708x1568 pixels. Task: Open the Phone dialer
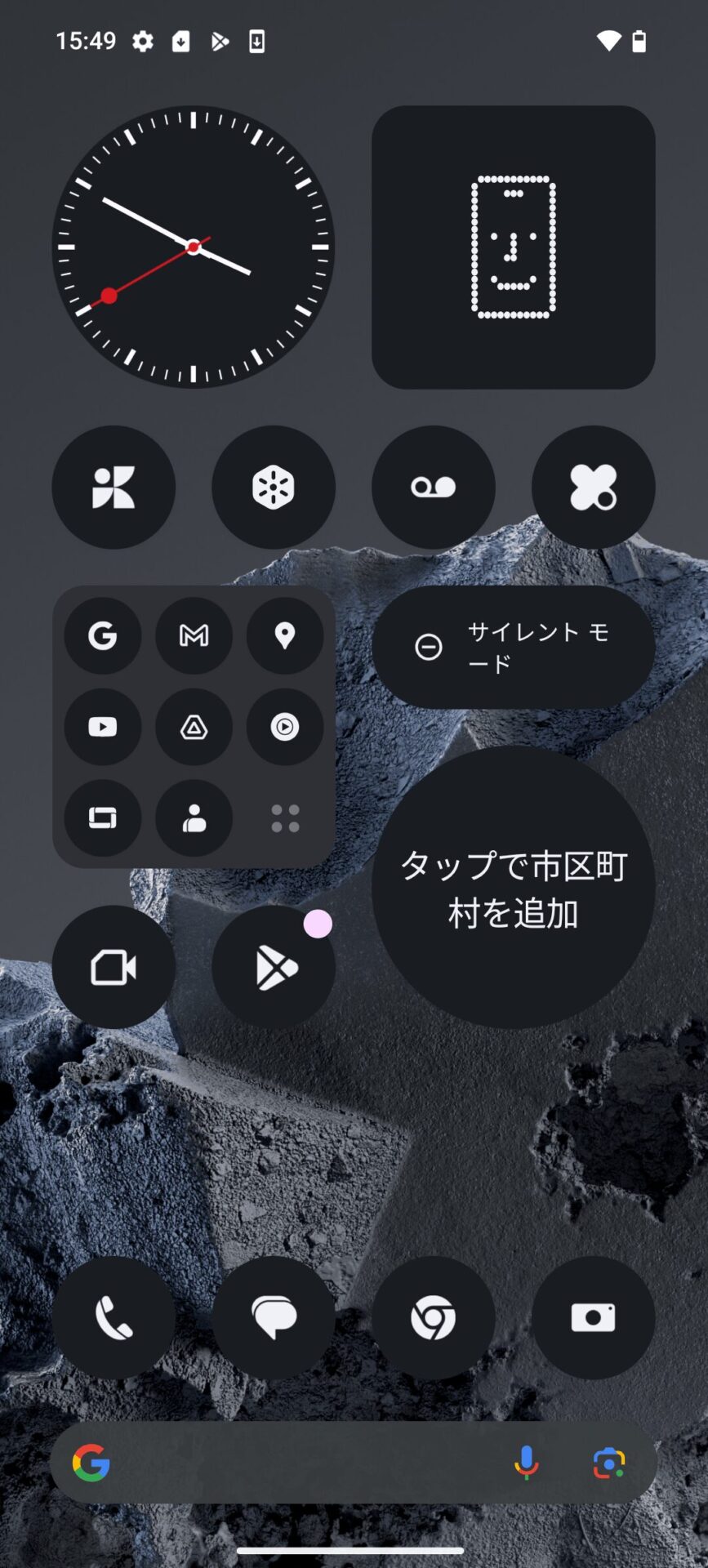pos(114,1317)
